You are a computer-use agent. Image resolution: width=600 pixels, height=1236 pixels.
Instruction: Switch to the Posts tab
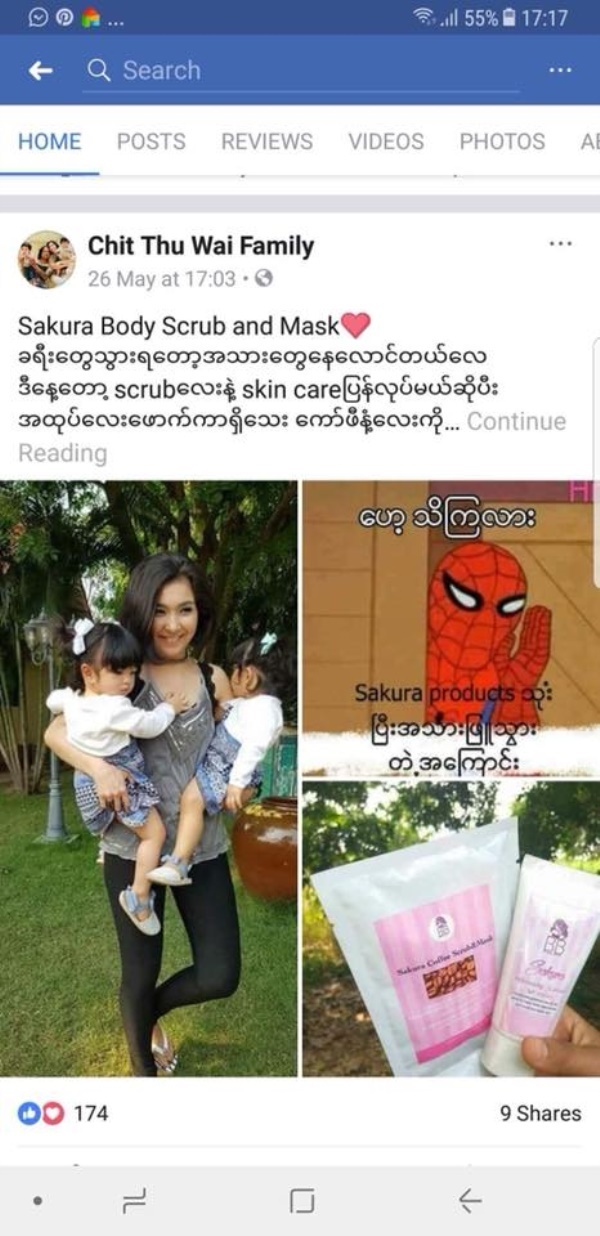click(x=151, y=142)
